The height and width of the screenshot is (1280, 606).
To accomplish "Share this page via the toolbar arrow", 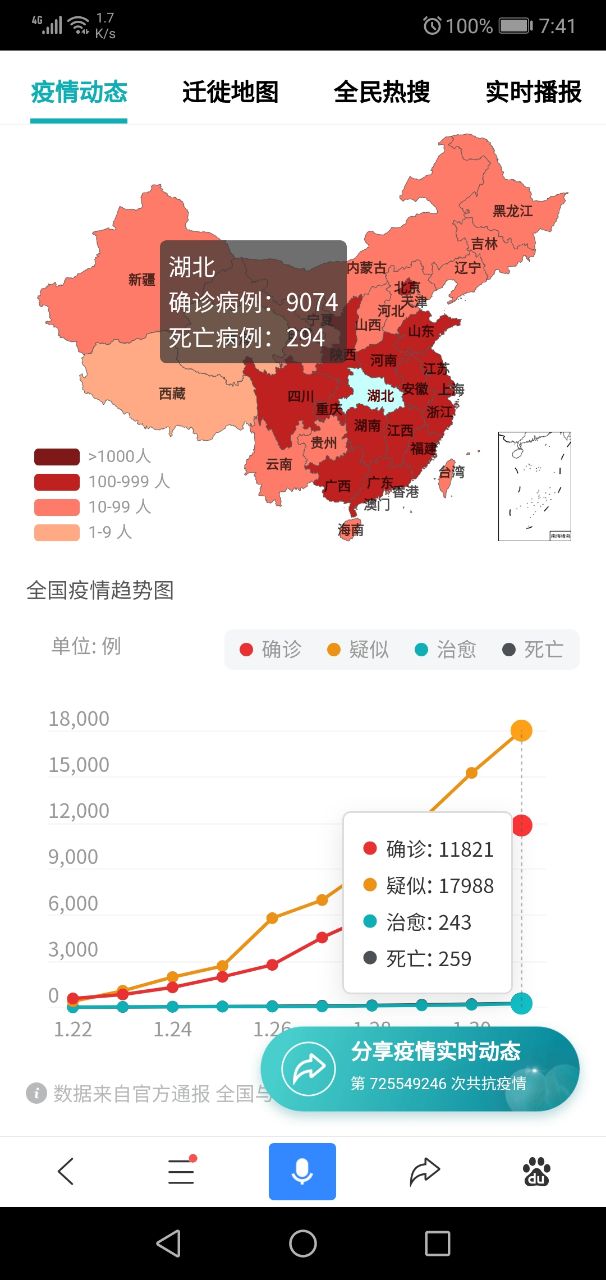I will coord(425,1171).
